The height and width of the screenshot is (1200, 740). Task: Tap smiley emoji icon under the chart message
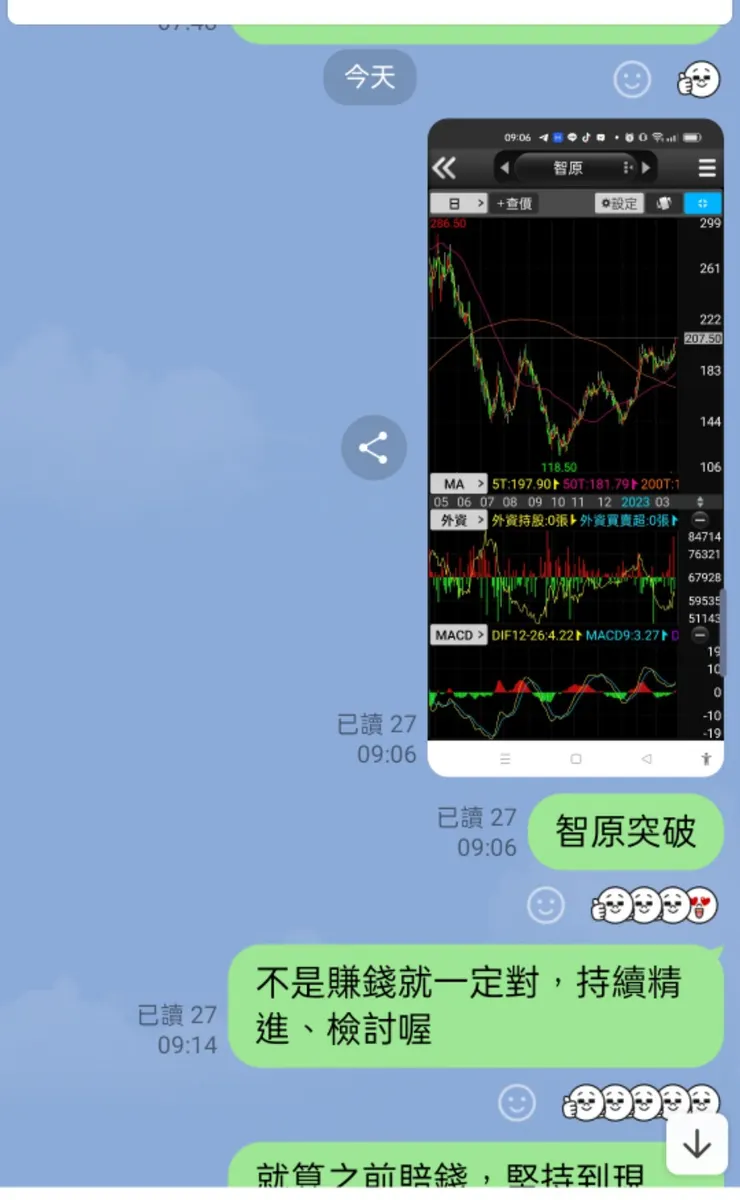[x=546, y=904]
